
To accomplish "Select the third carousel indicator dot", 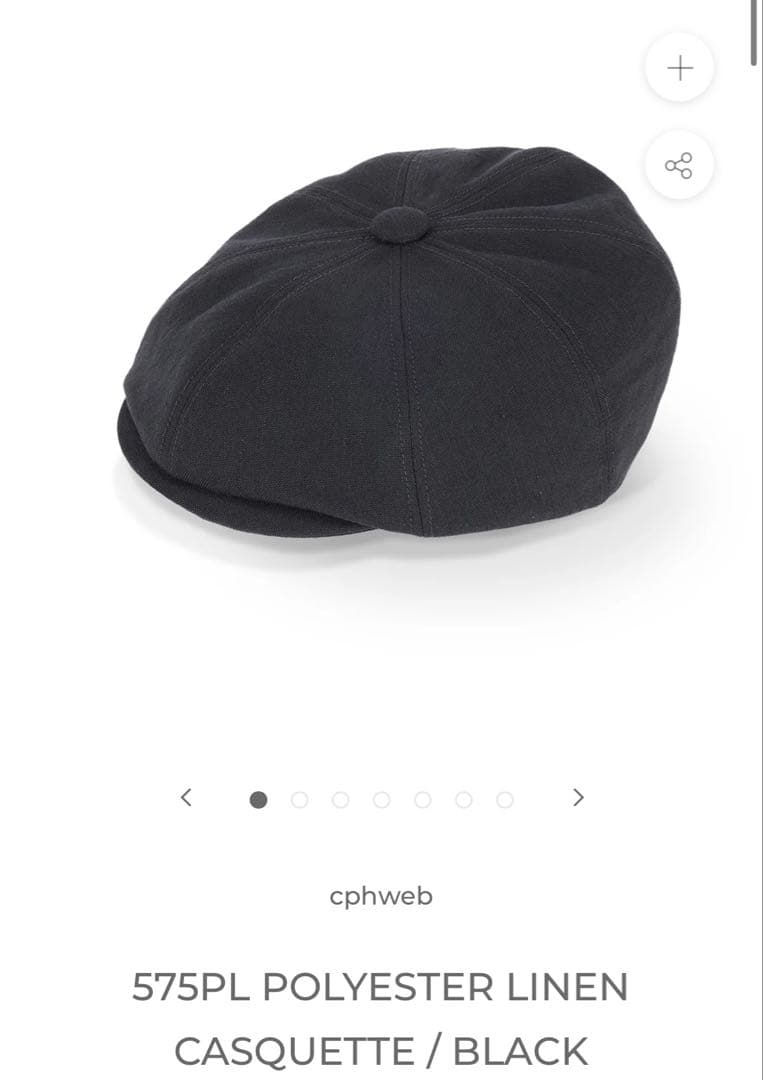I will (341, 799).
